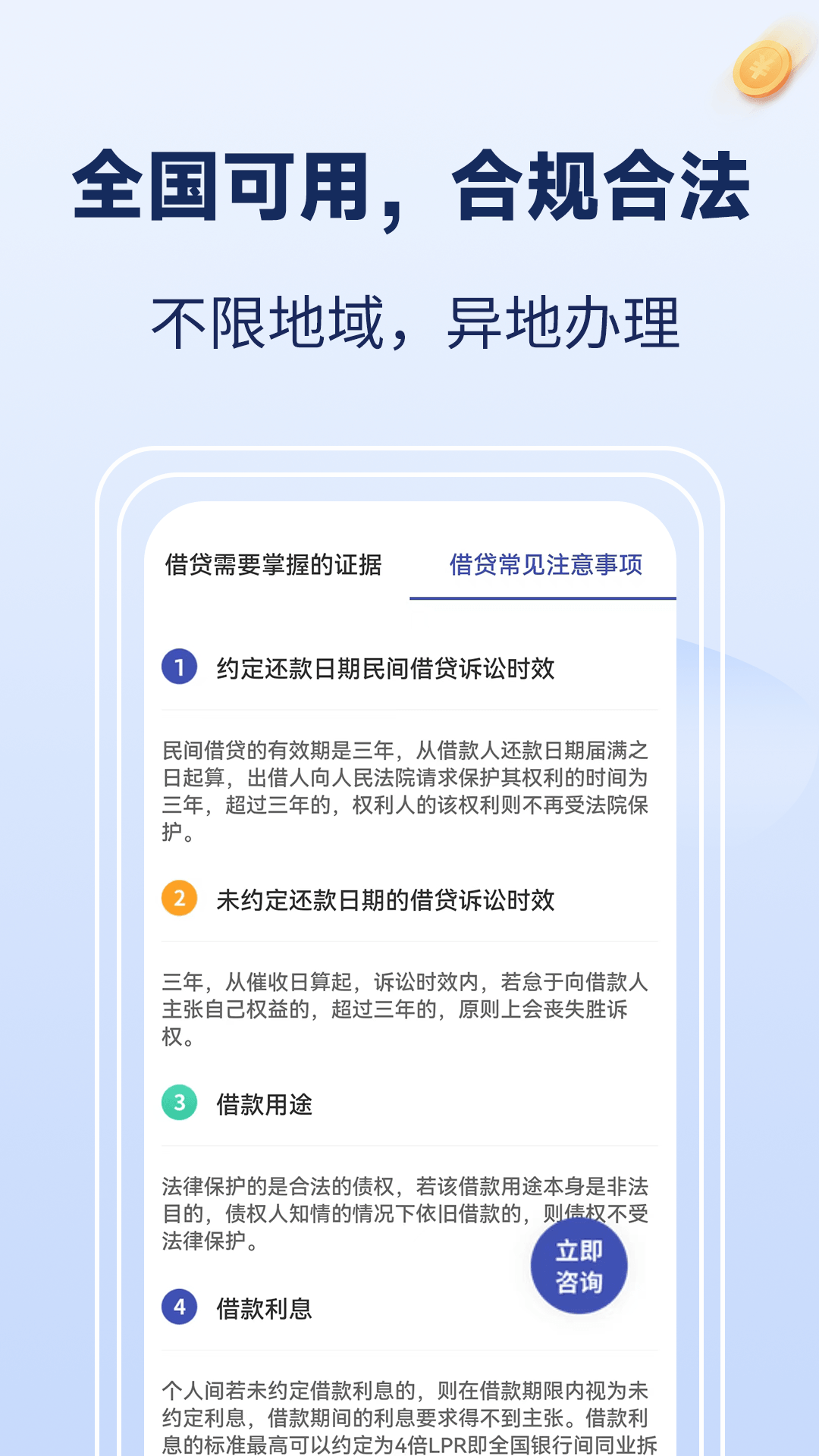Screen dimensions: 819x1456
Task: Select the 借贷常见注意事项 tab
Action: pyautogui.click(x=548, y=565)
